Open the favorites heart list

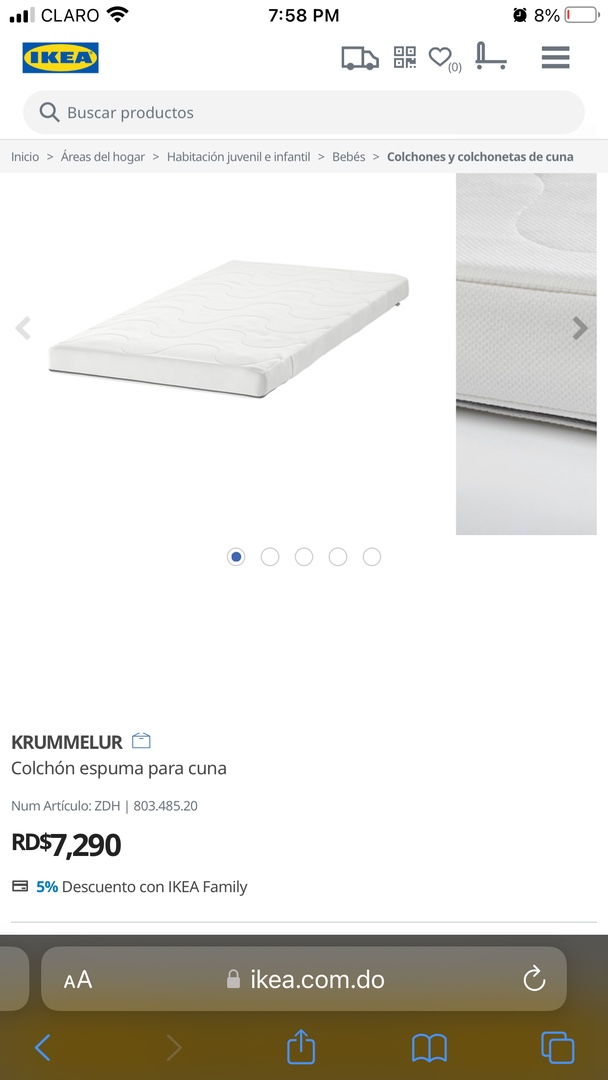440,58
